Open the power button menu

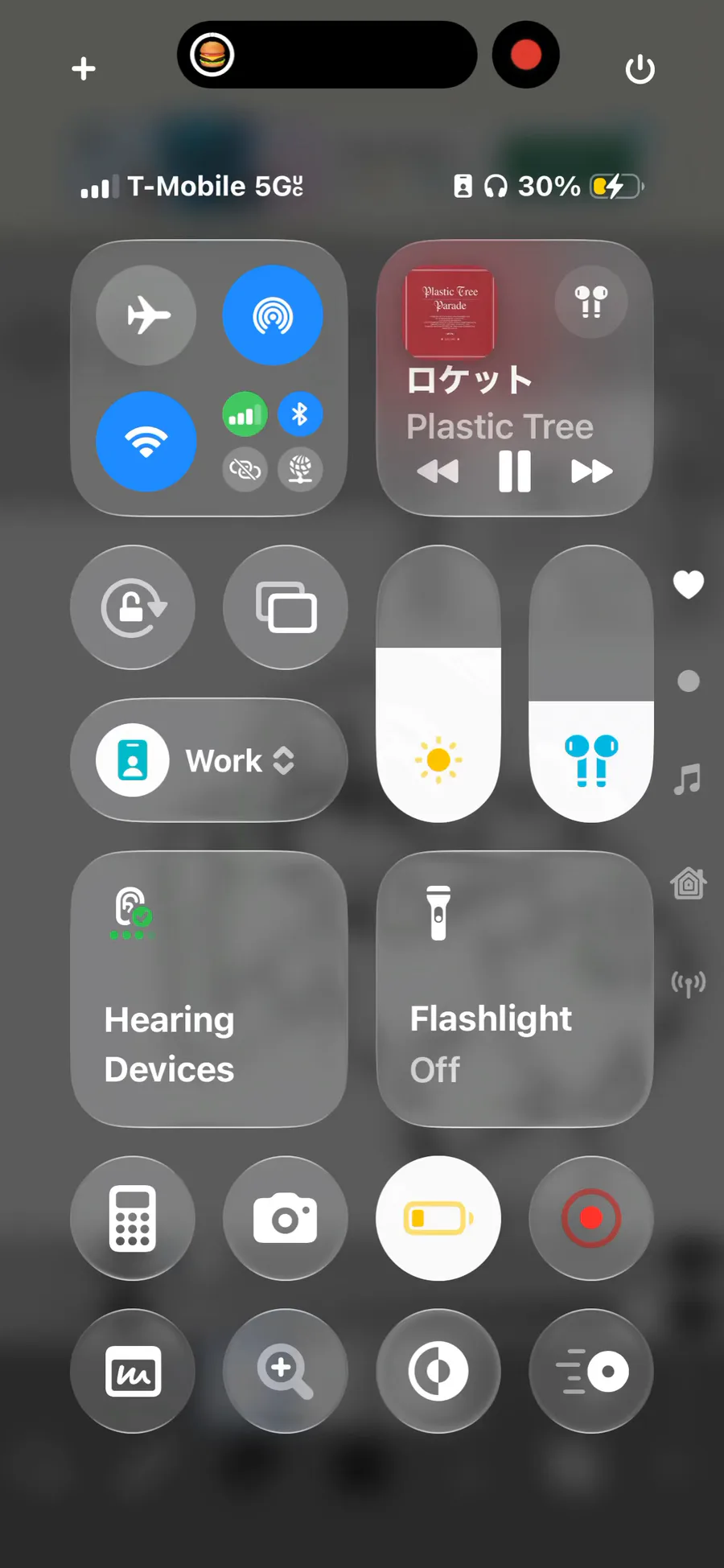[x=640, y=69]
